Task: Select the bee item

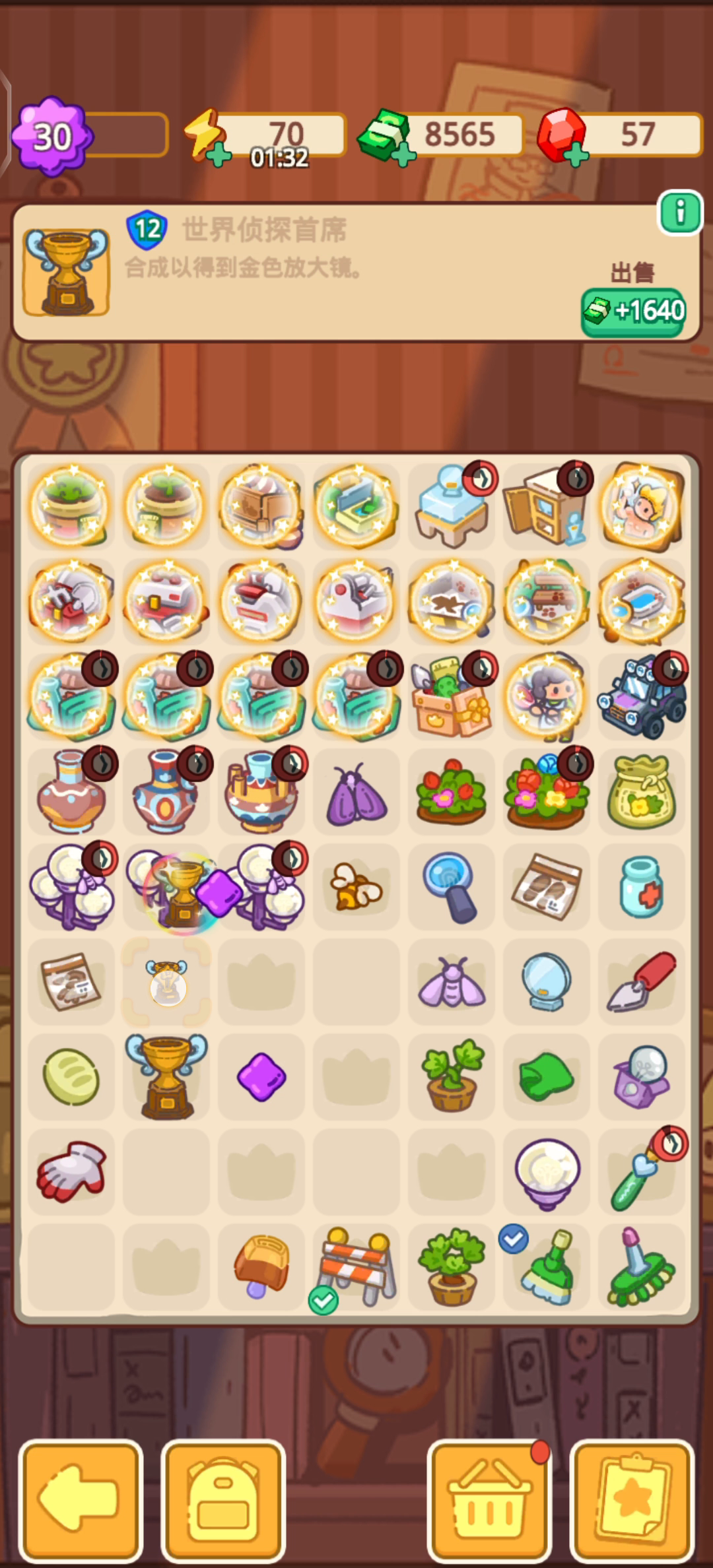Action: 355,886
